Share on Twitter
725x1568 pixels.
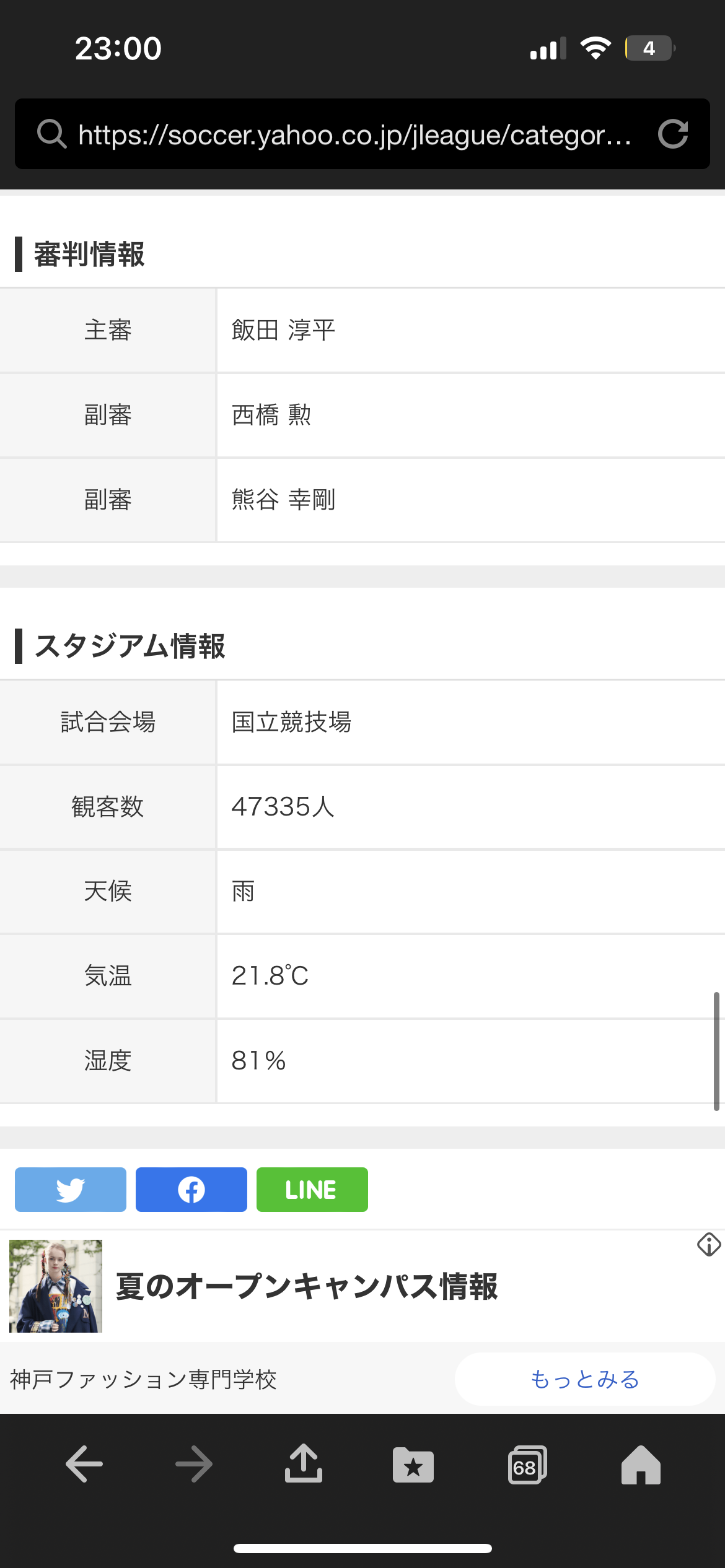[x=71, y=1190]
